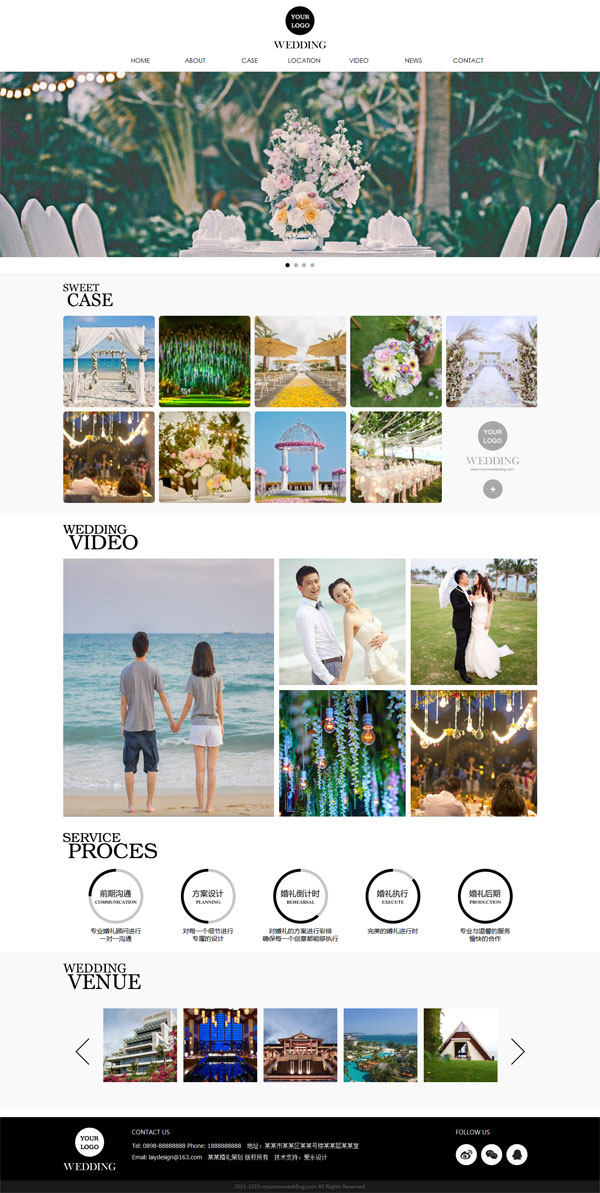
Task: Switch to the CASE section
Action: pos(249,61)
